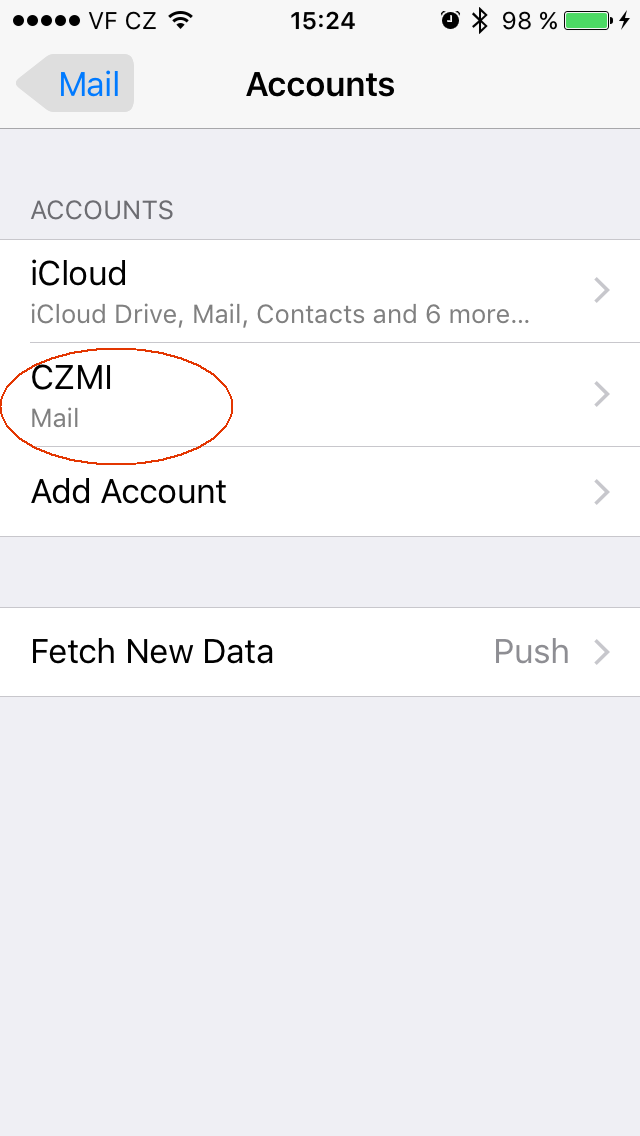Screen dimensions: 640x1136
Task: Open Fetch New Data settings
Action: click(320, 652)
